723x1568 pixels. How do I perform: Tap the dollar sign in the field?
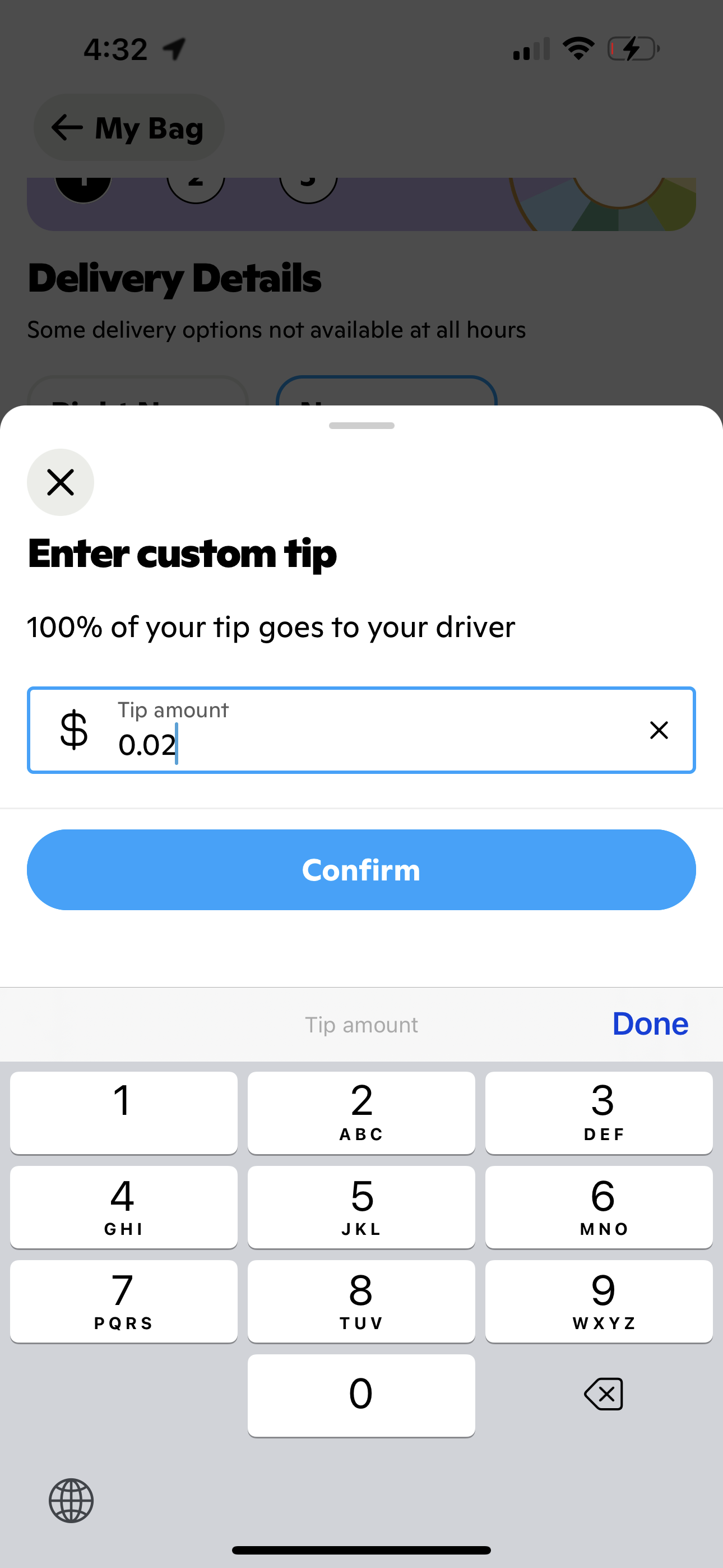click(x=73, y=730)
